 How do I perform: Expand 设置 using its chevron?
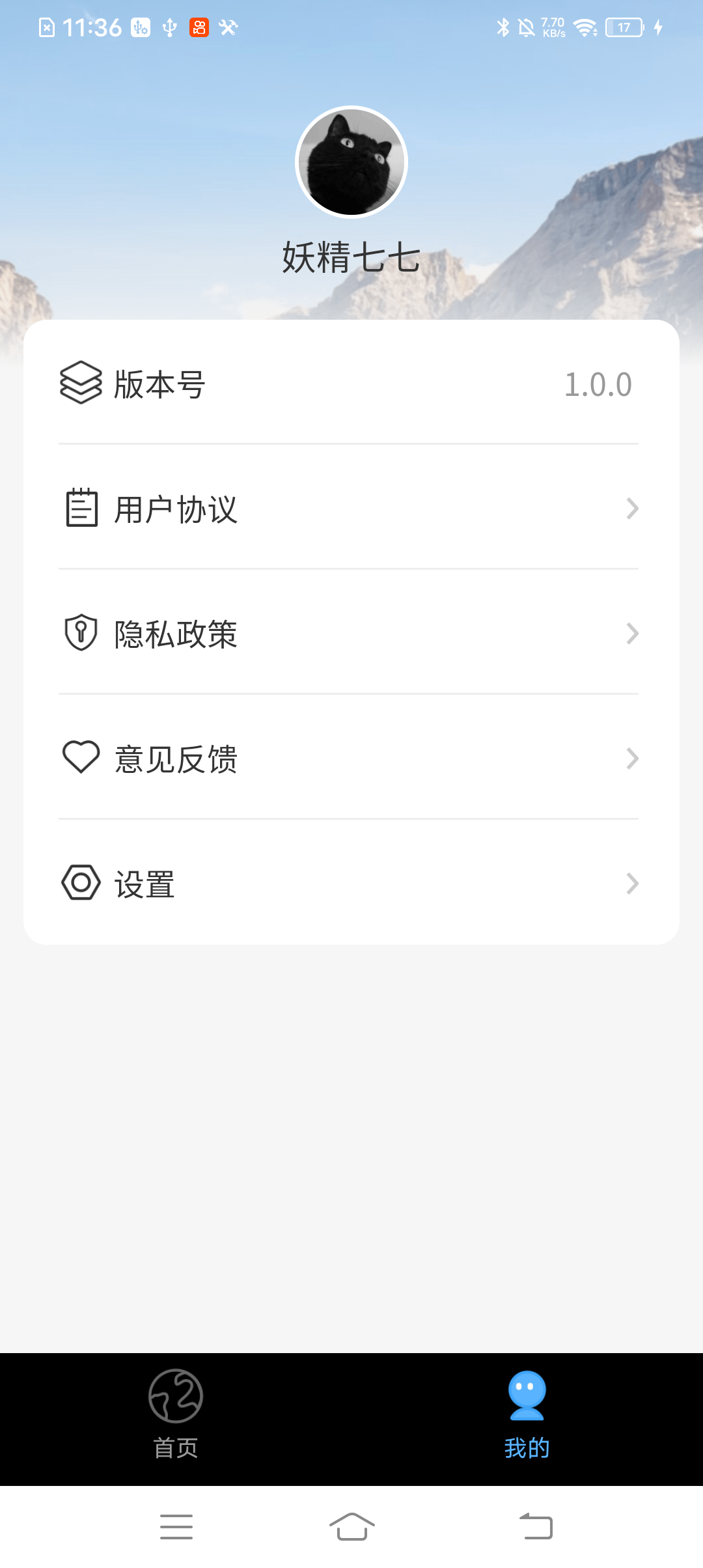coord(632,884)
